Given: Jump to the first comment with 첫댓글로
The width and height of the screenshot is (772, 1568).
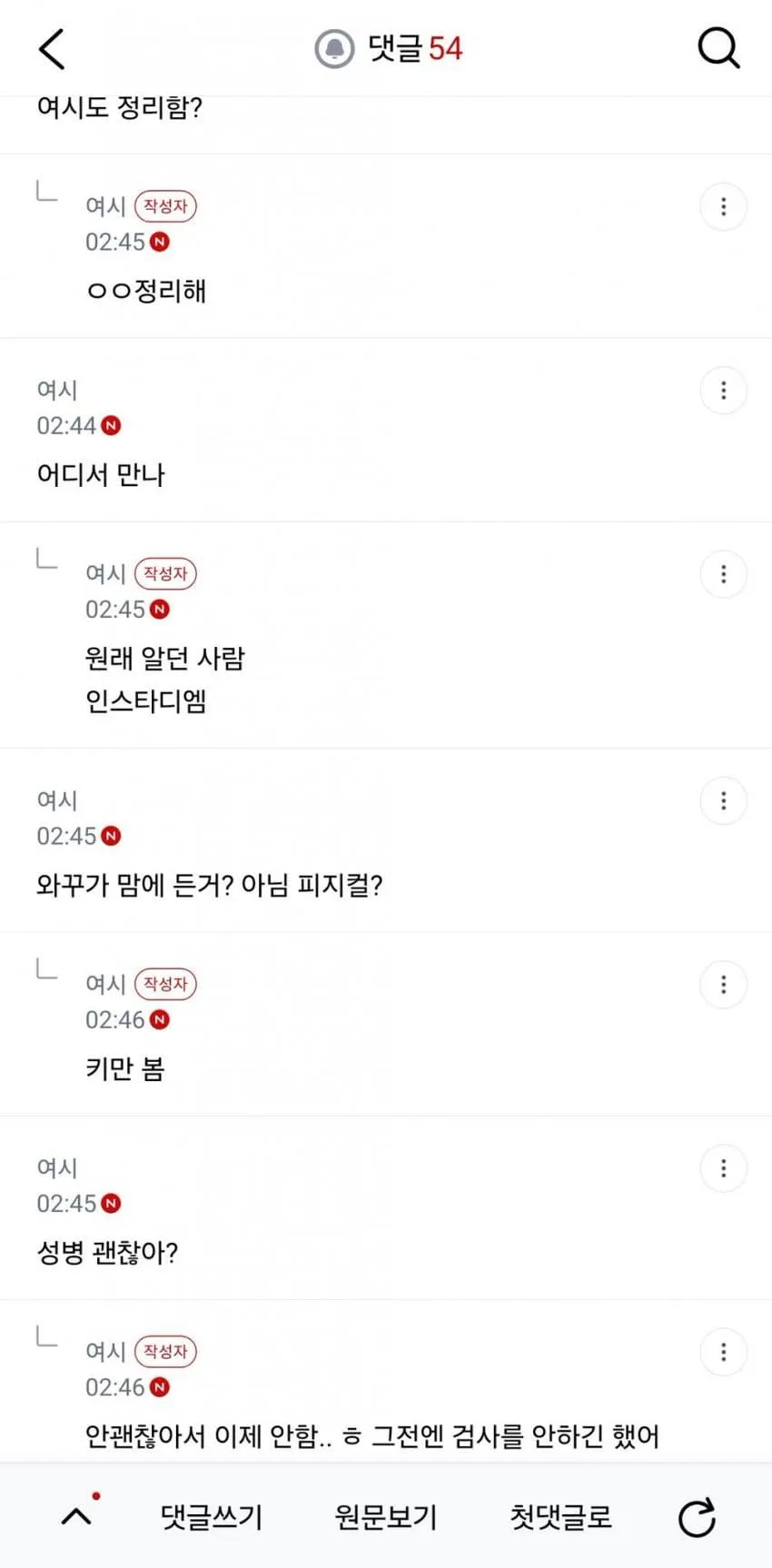Looking at the screenshot, I should (x=560, y=1516).
